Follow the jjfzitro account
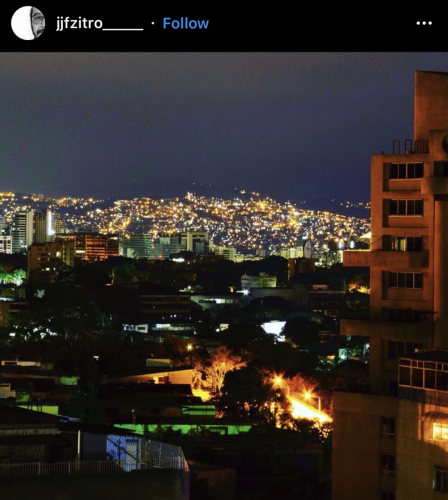The width and height of the screenshot is (448, 500). (186, 23)
